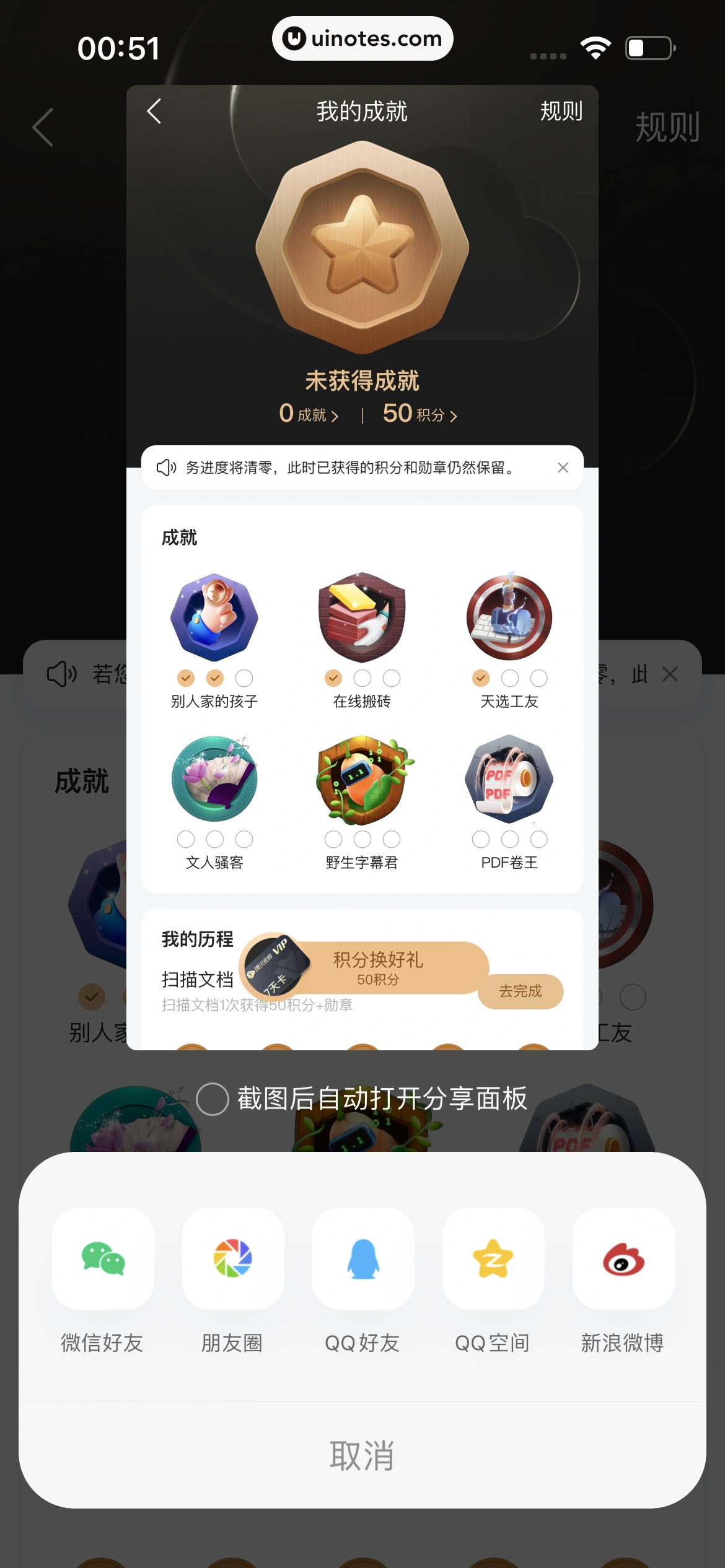Enable 截图后自动打开分享面板 option
This screenshot has height=1568, width=725.
point(213,1099)
